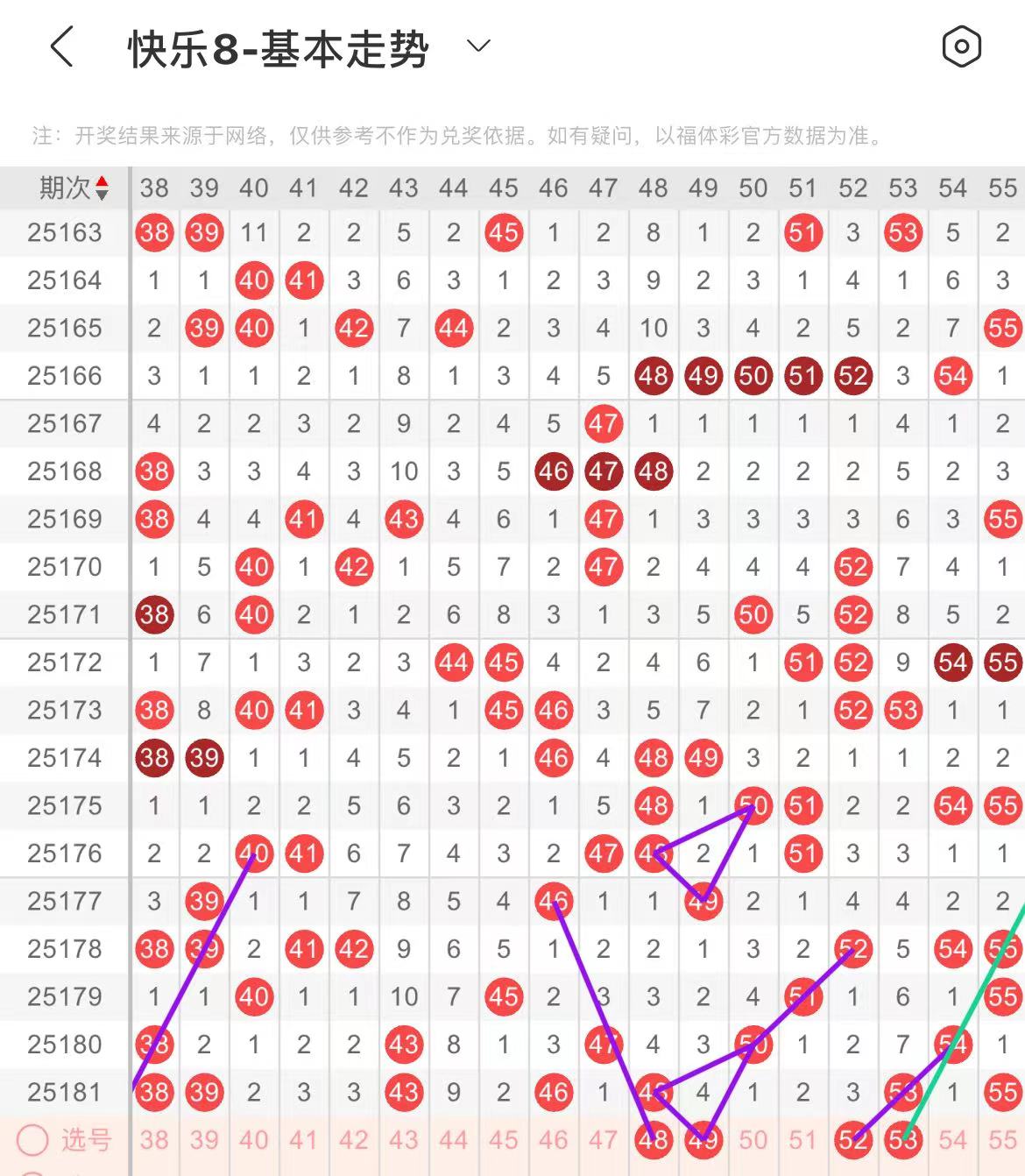Image resolution: width=1025 pixels, height=1176 pixels.
Task: Pick number 55 in the 选号 row
Action: point(1002,1140)
